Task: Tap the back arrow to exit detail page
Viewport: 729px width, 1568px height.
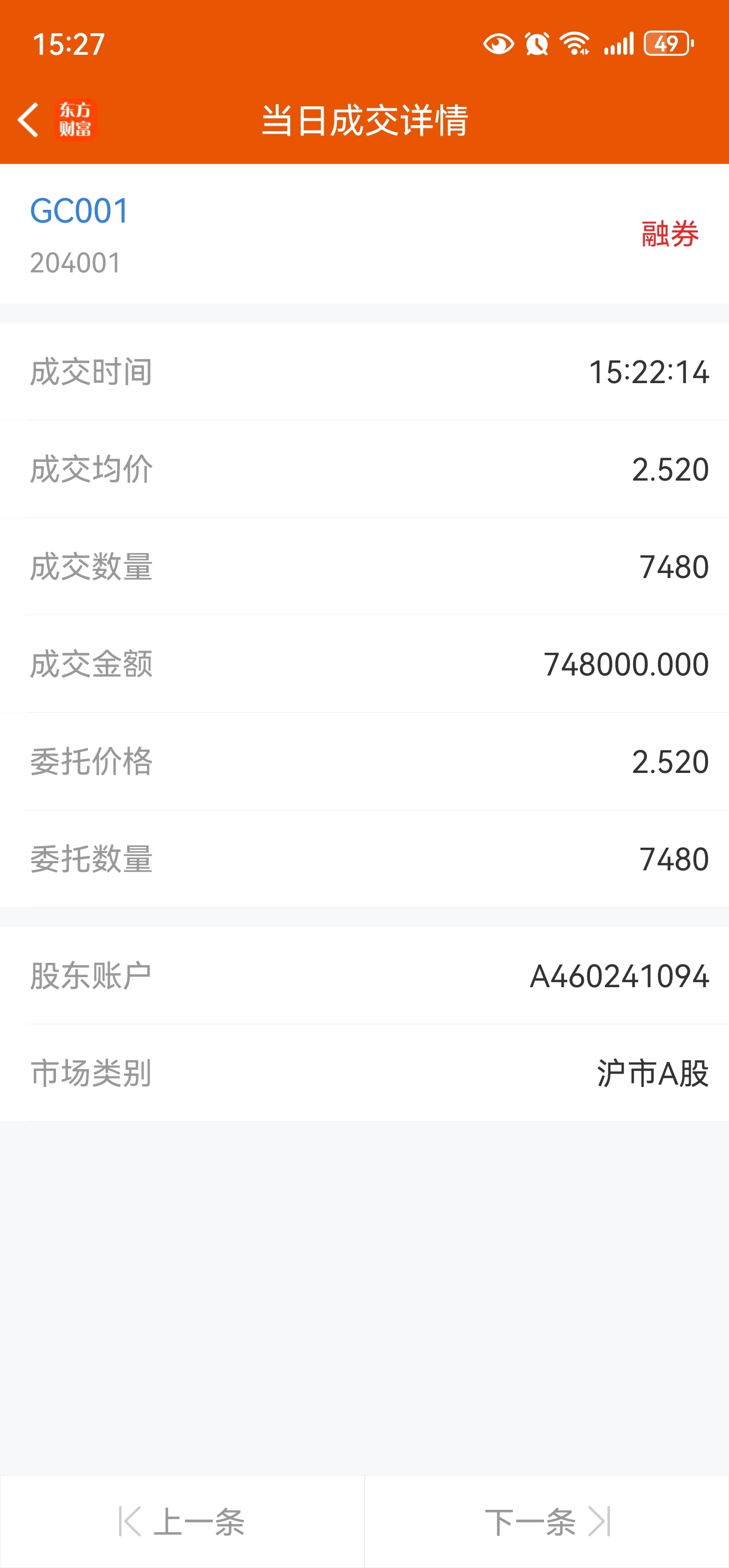Action: click(29, 120)
